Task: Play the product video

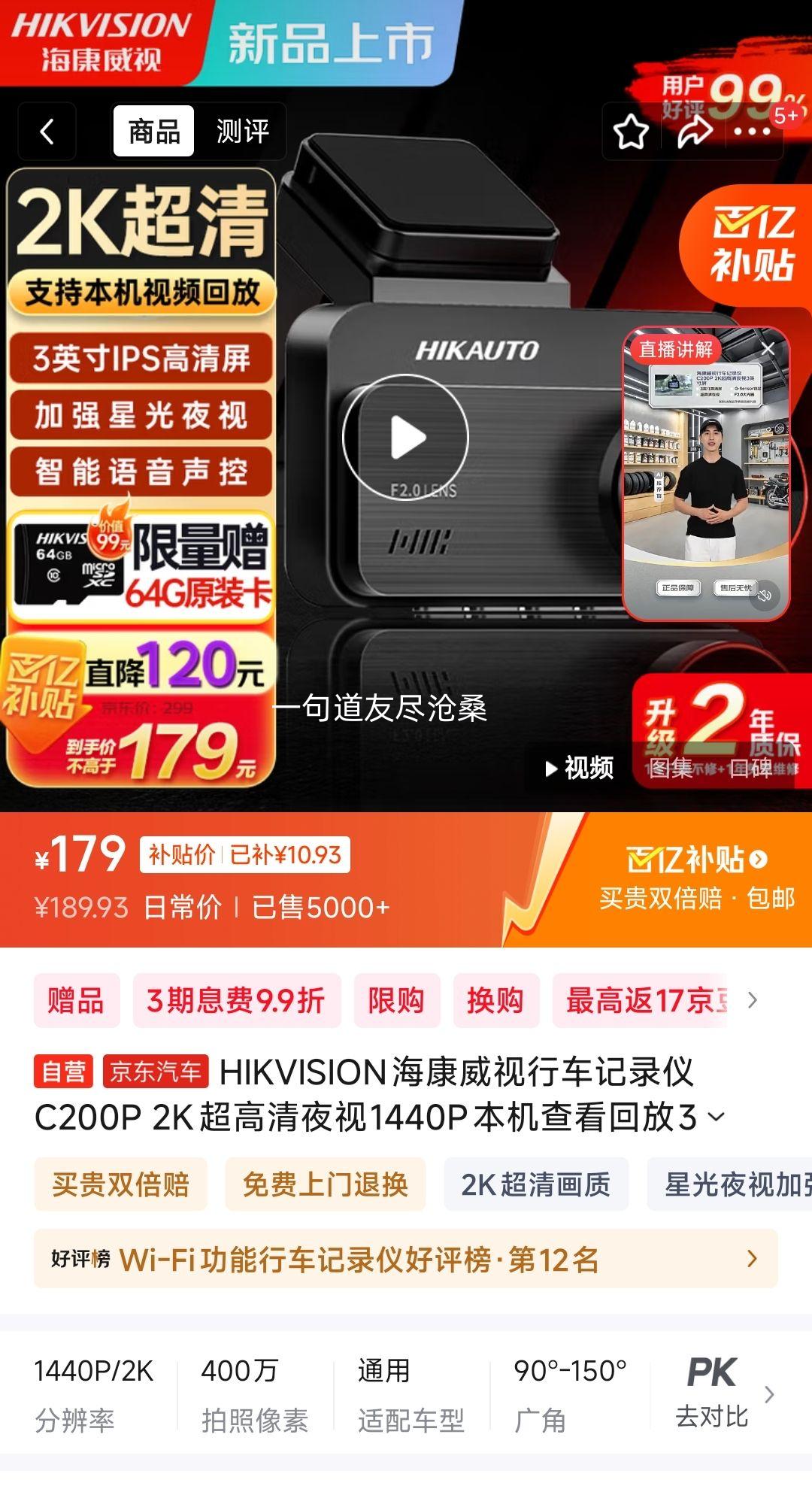Action: (x=406, y=438)
